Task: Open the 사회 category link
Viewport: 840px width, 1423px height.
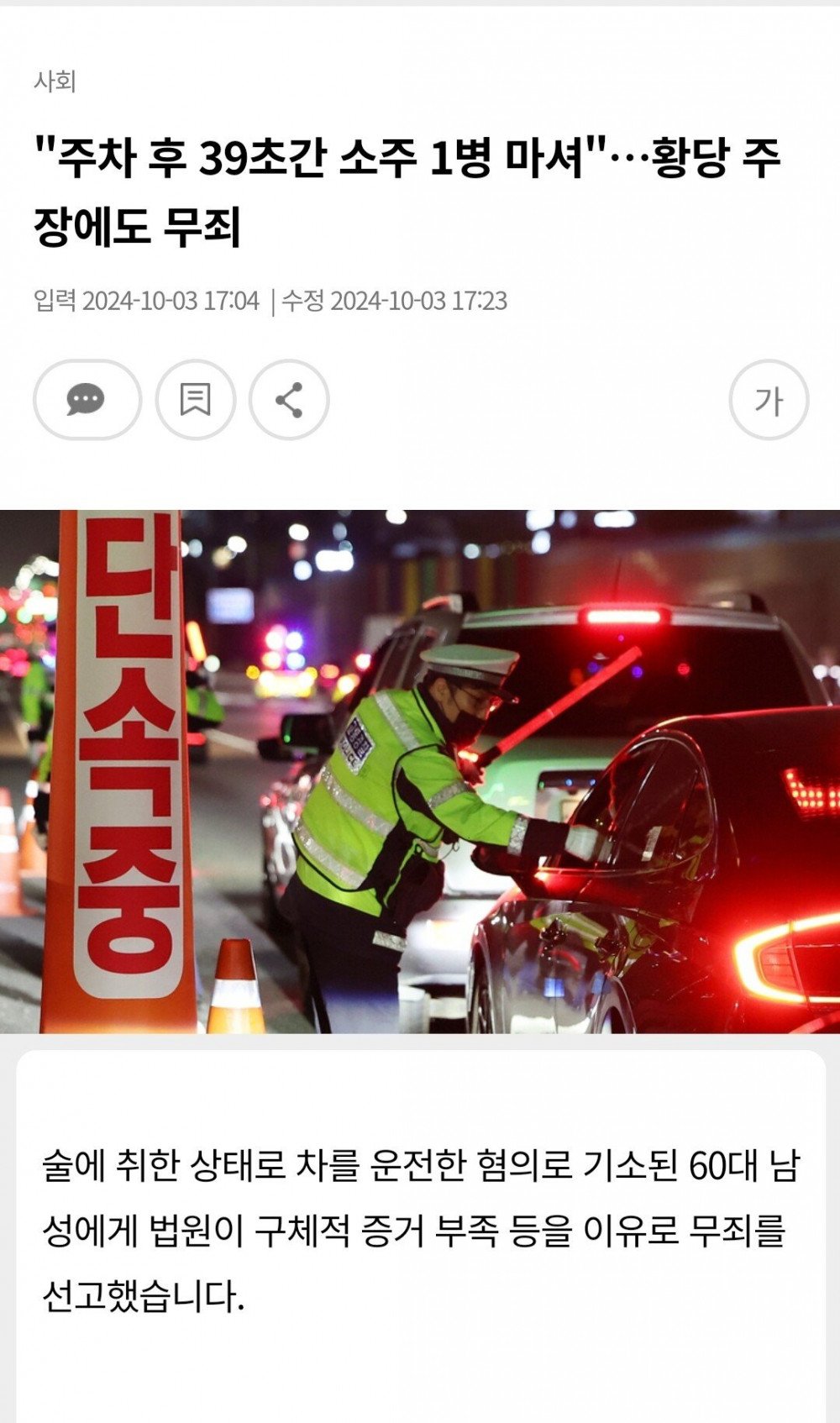Action: (x=55, y=81)
